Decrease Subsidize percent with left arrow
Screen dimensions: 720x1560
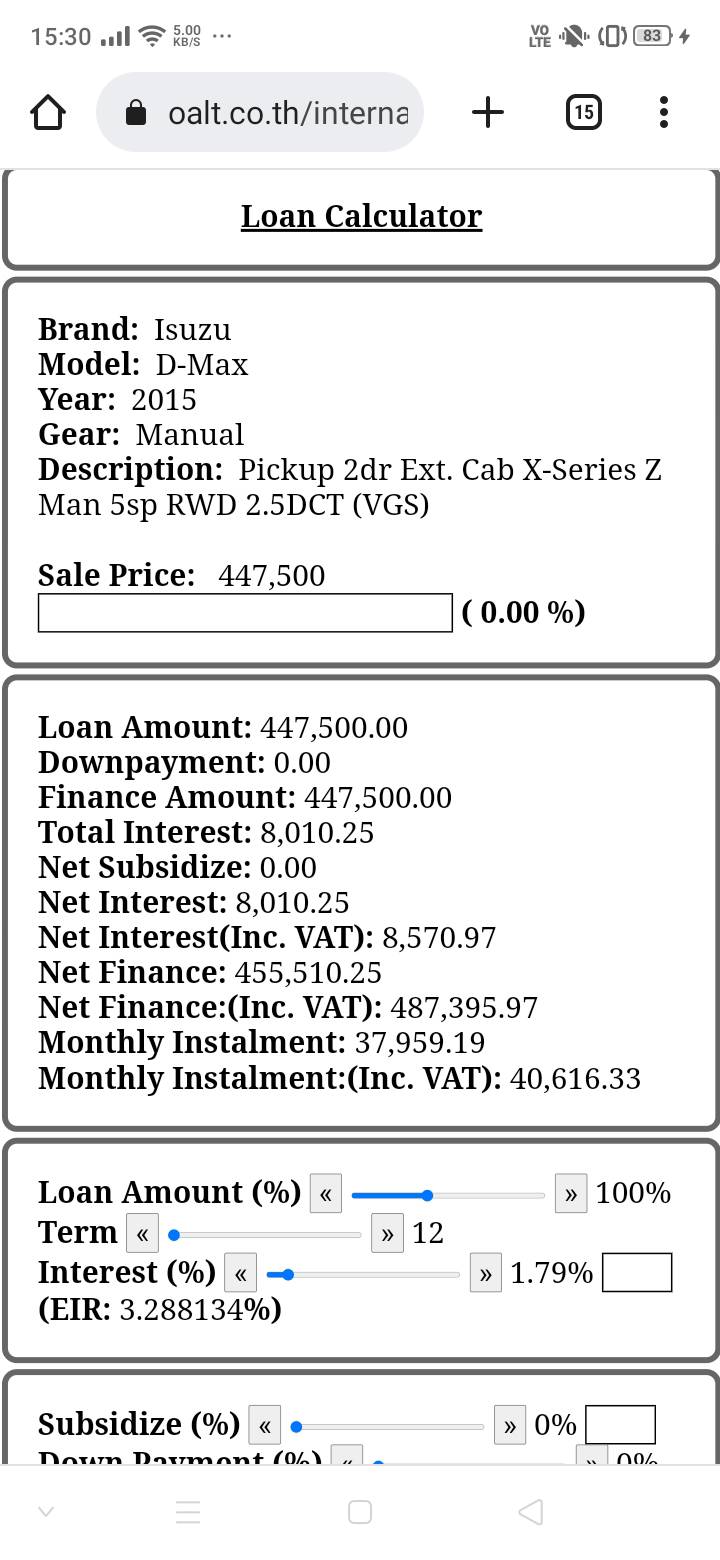264,1425
